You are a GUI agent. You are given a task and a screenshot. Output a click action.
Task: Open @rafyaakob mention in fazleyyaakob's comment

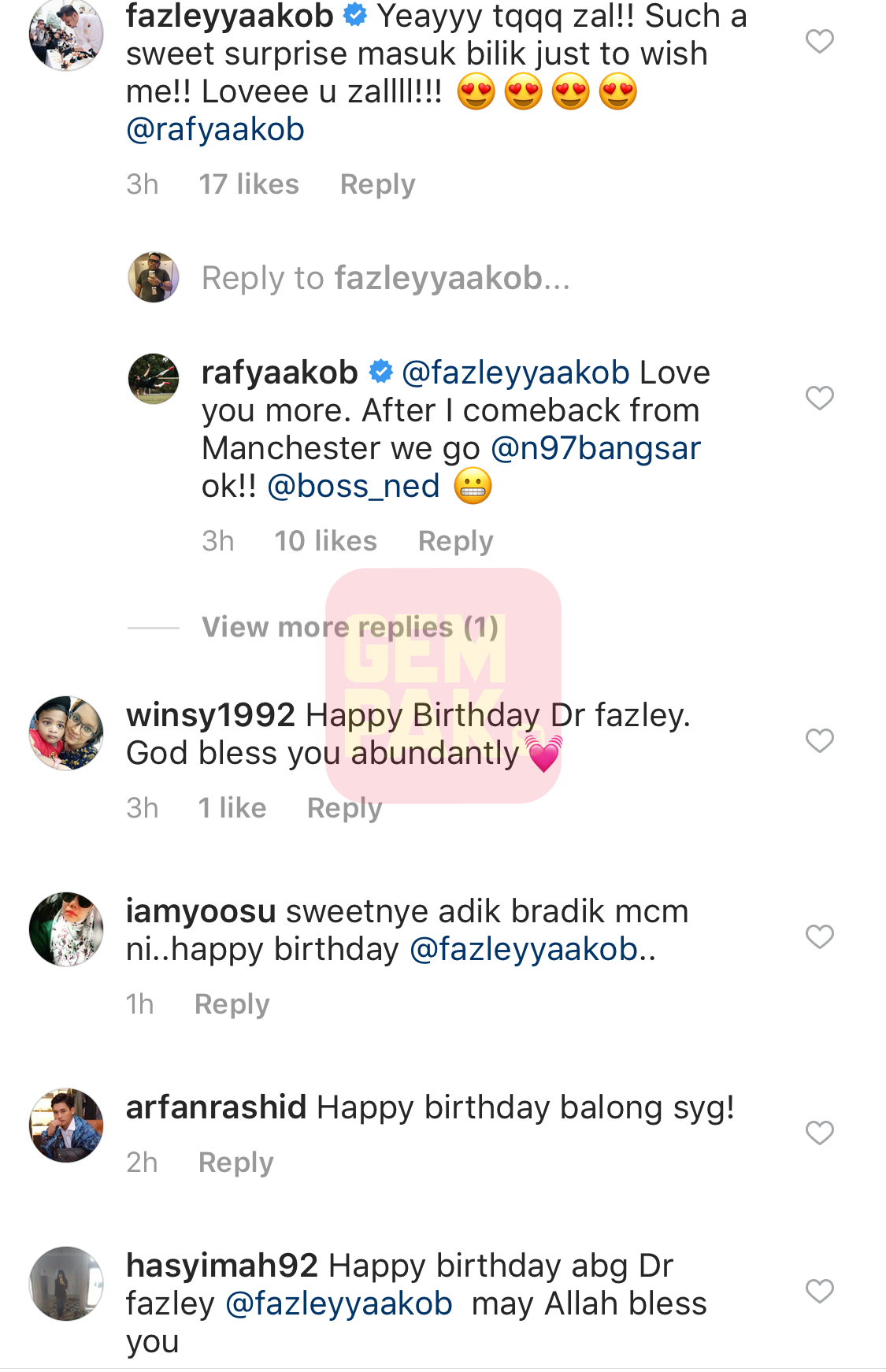(x=215, y=129)
